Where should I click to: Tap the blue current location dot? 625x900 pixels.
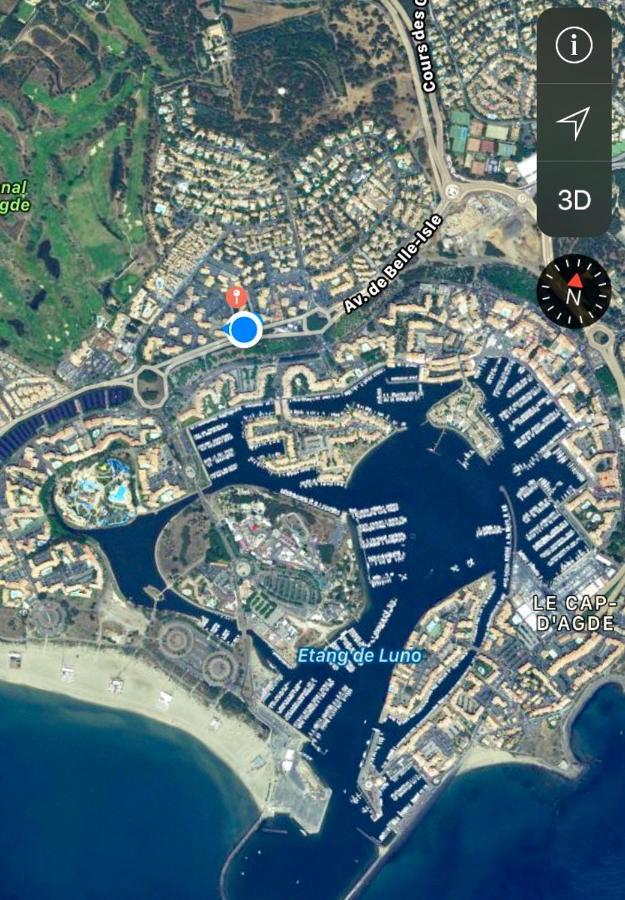pos(244,329)
